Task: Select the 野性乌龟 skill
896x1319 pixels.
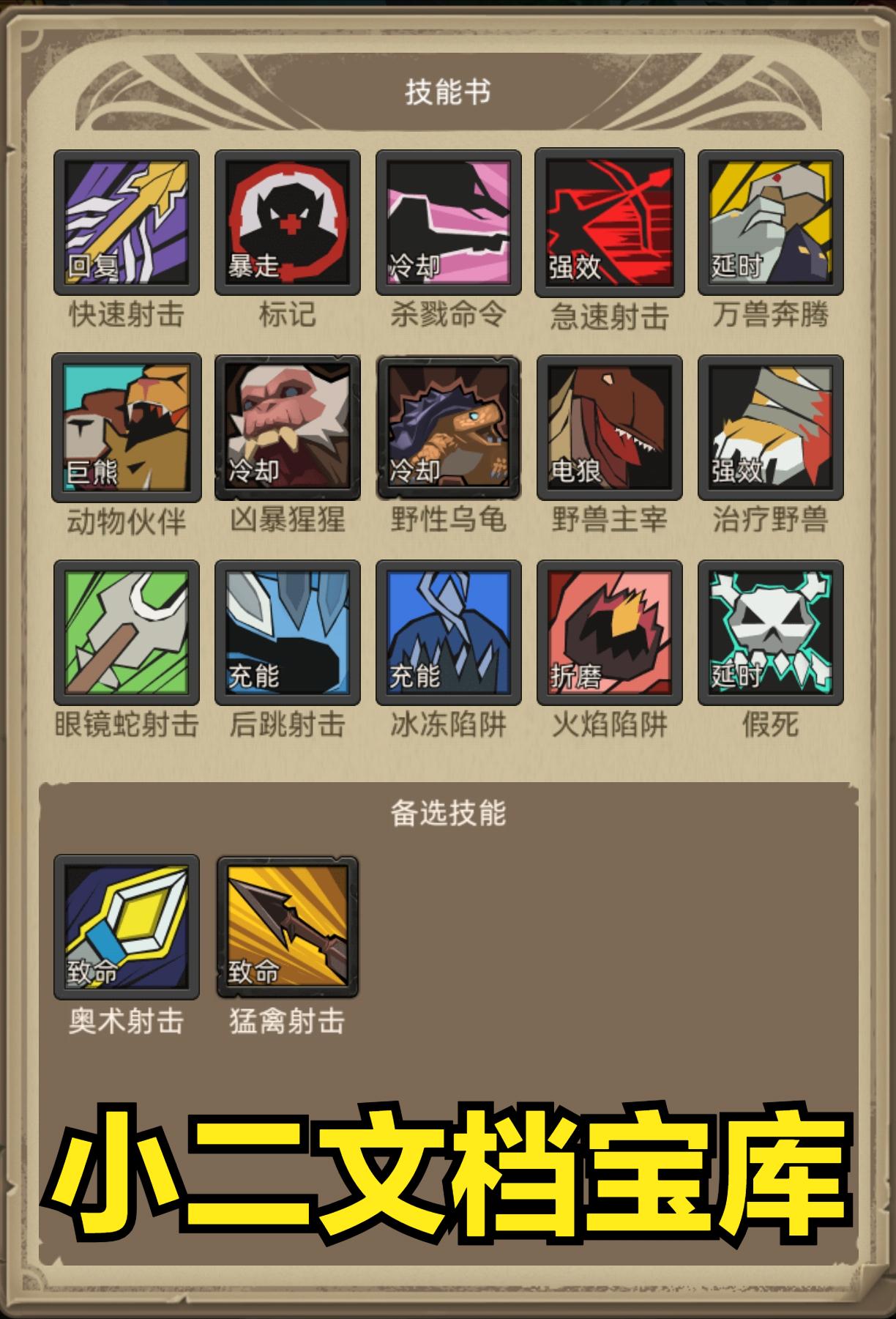Action: (x=448, y=428)
